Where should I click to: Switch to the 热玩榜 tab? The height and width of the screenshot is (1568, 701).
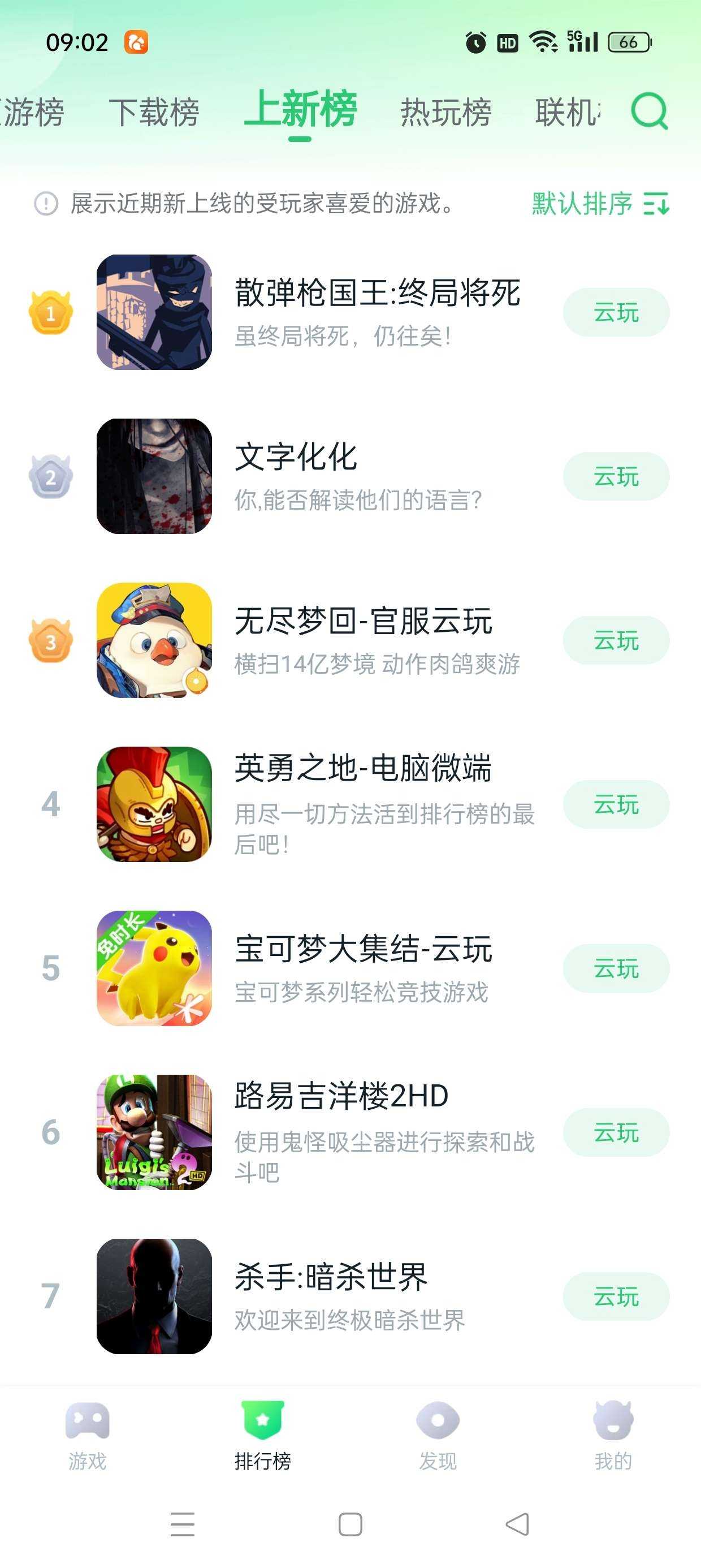click(x=445, y=113)
